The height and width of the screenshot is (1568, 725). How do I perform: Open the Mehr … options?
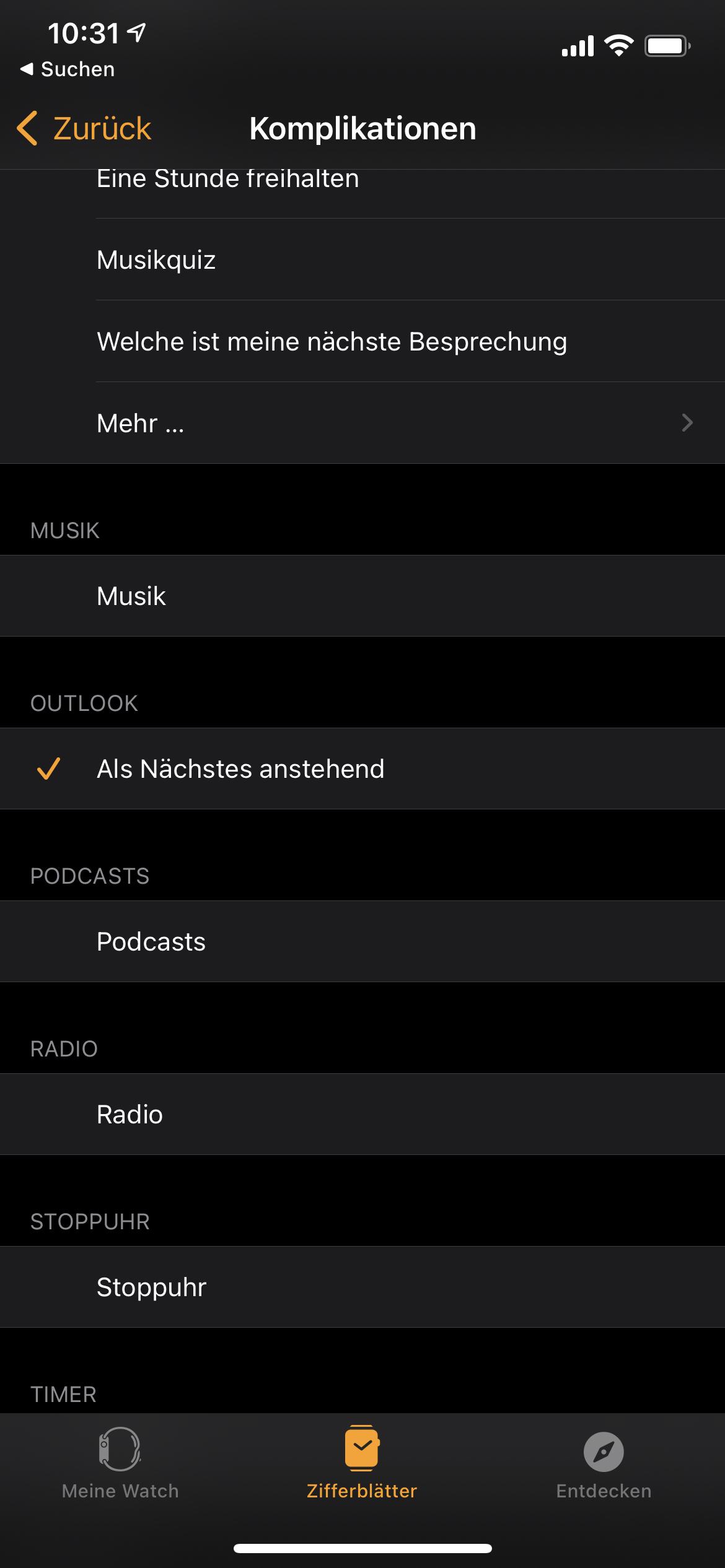tap(362, 423)
